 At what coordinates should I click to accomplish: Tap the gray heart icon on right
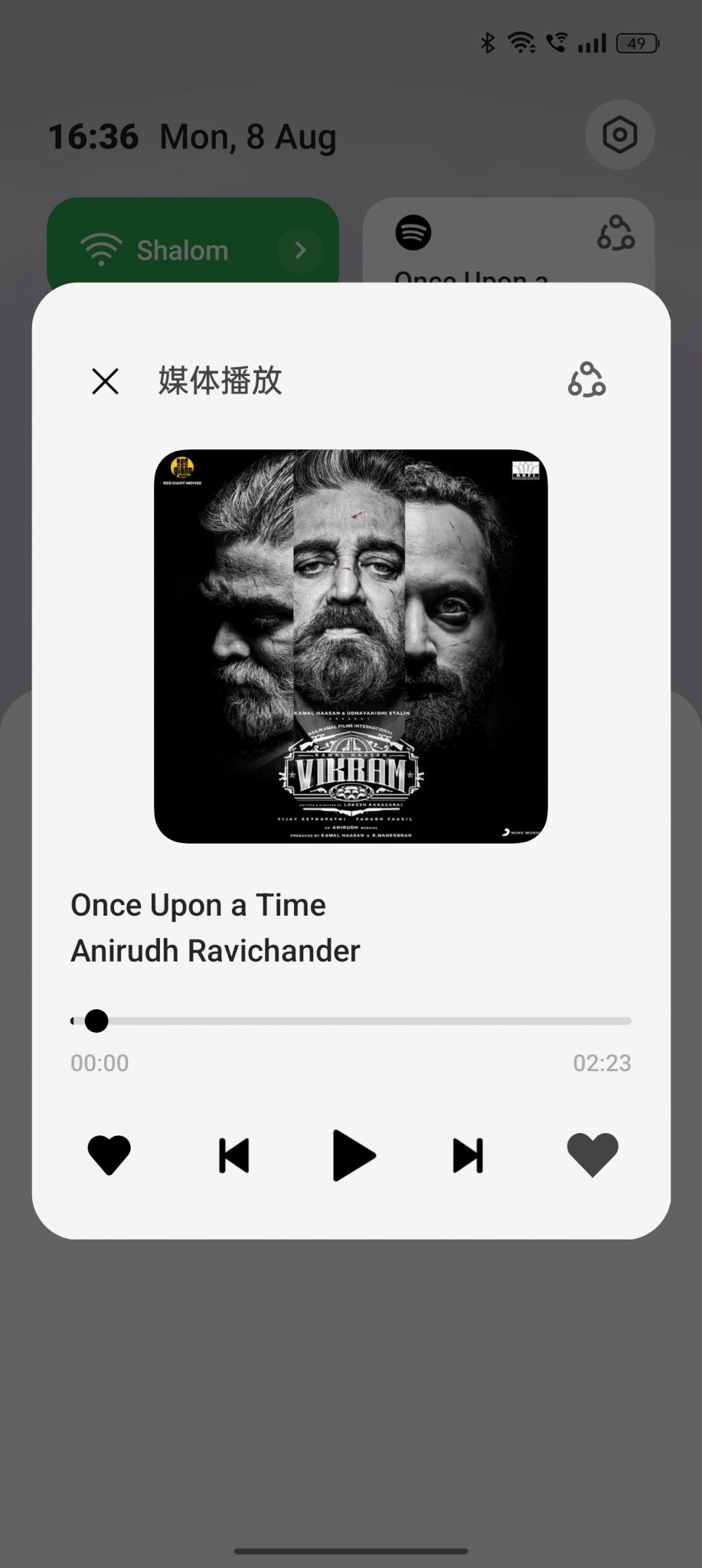pos(592,1155)
